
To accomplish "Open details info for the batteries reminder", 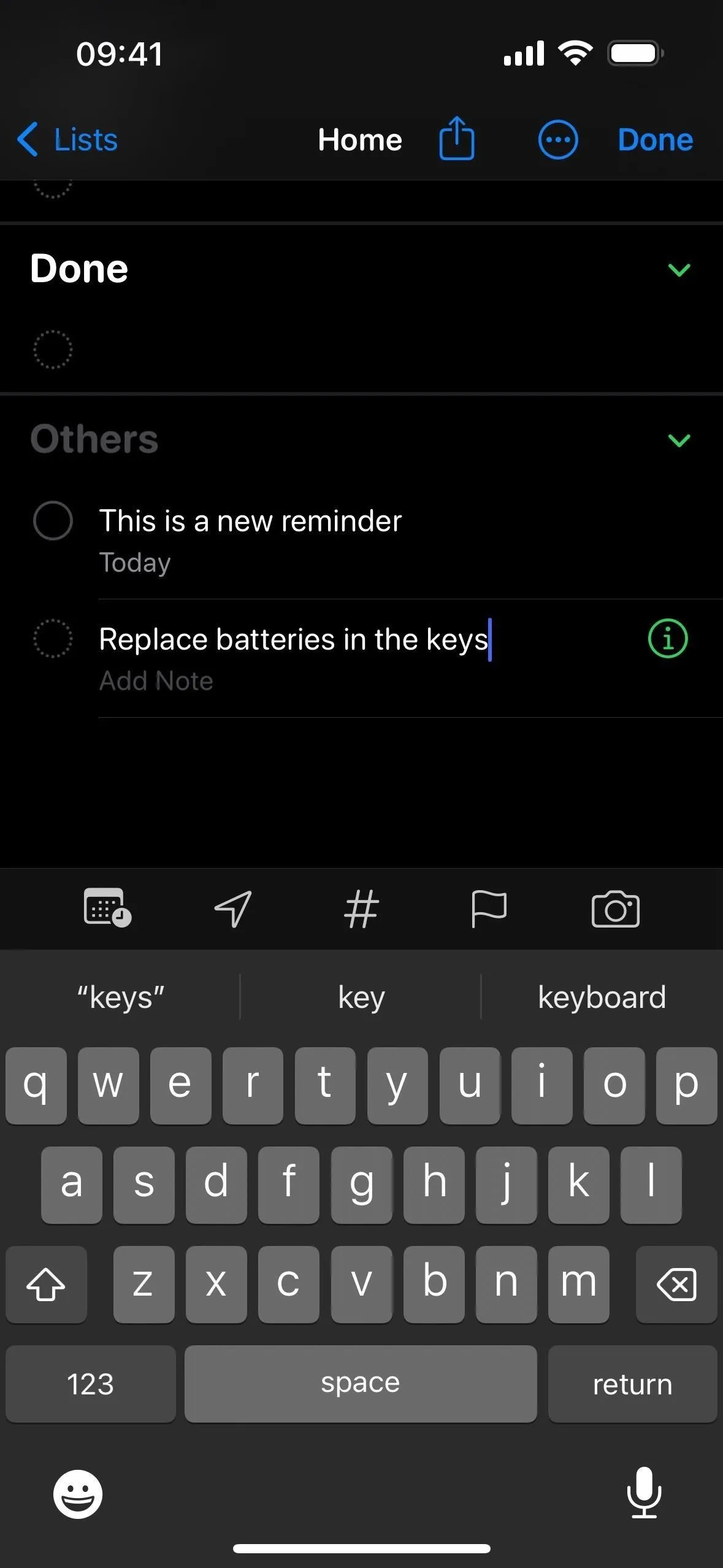I will point(668,639).
